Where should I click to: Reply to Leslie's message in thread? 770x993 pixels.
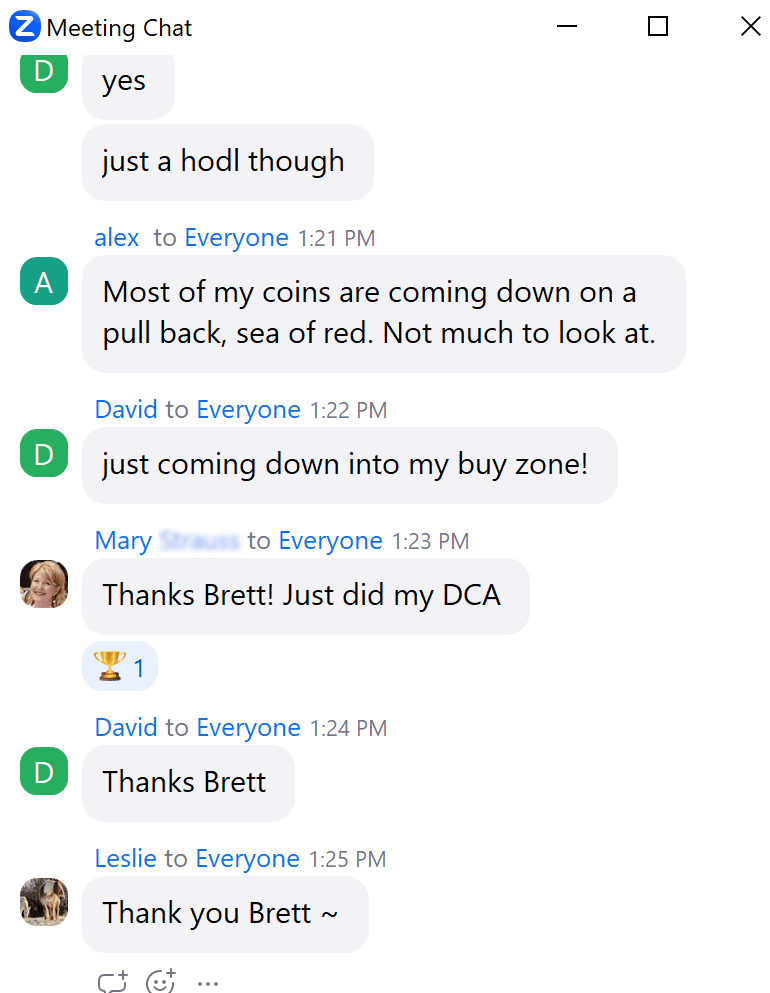112,982
